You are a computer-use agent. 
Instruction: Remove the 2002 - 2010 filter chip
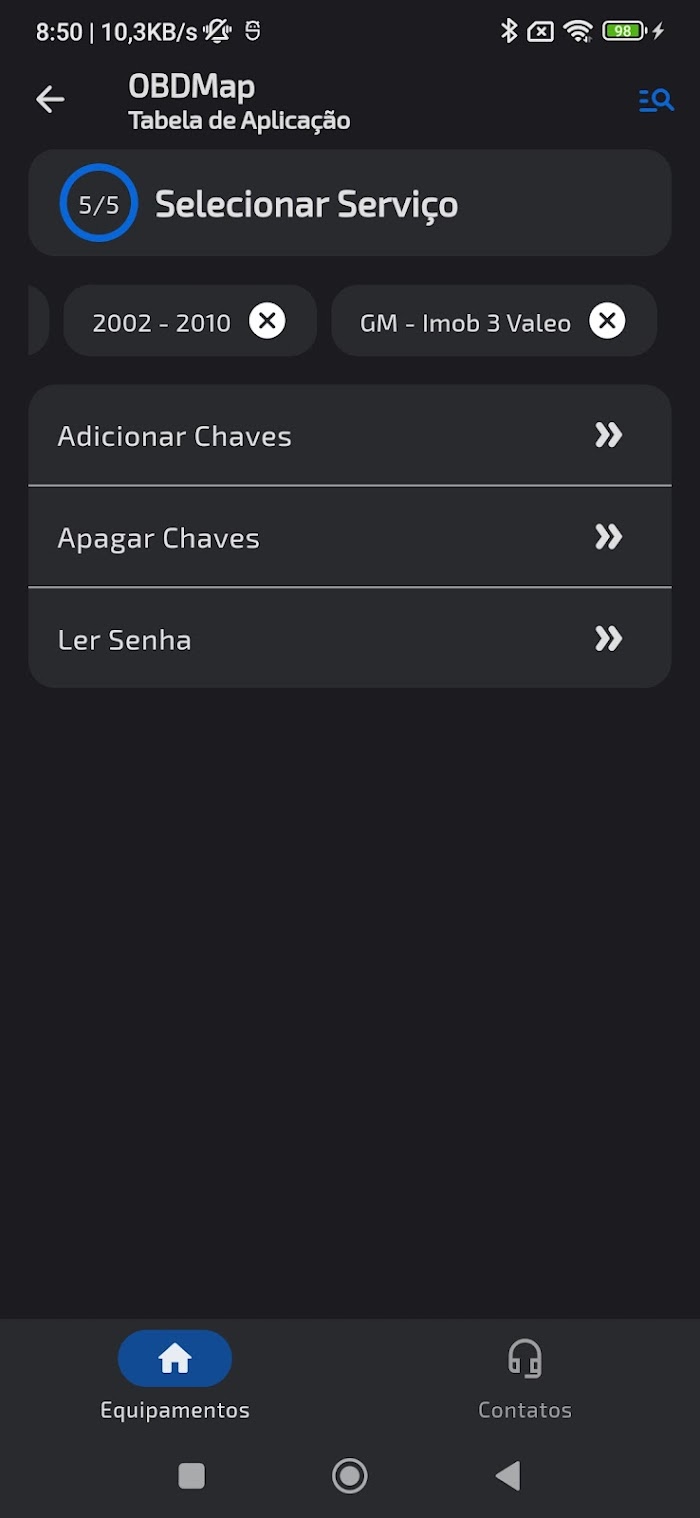click(x=267, y=321)
